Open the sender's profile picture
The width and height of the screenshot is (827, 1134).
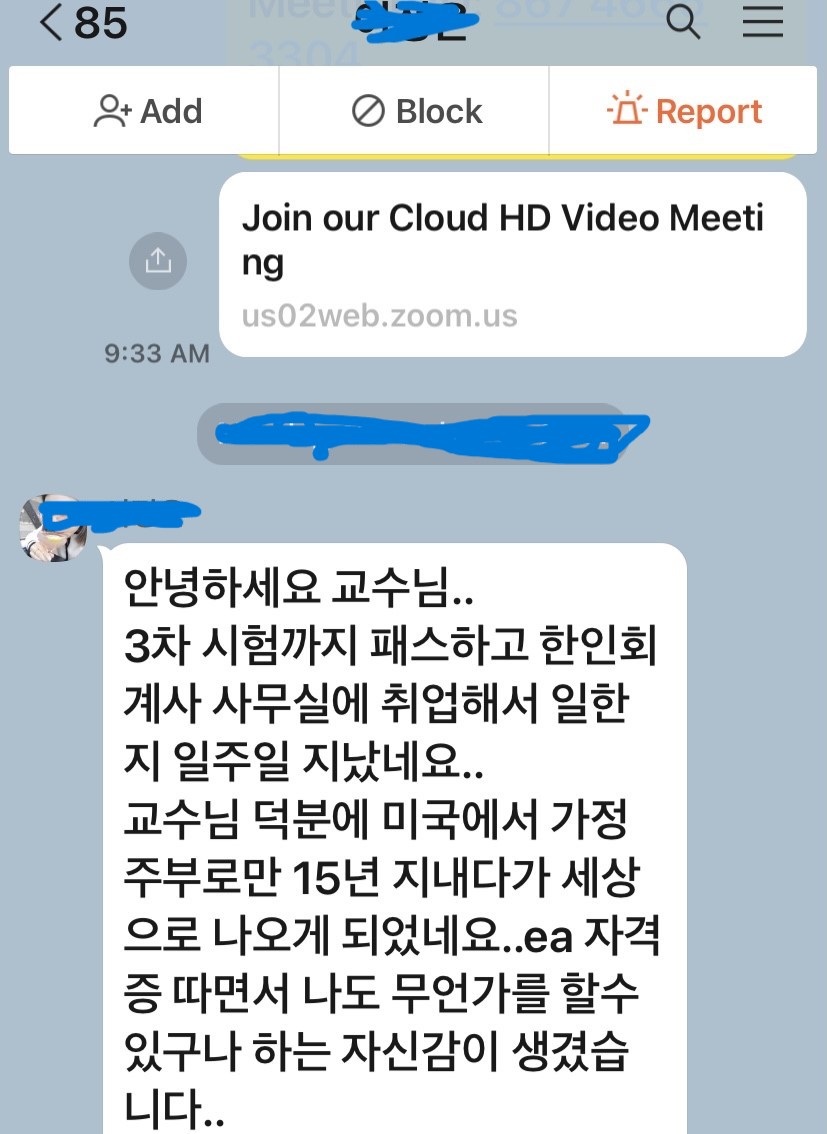point(53,527)
